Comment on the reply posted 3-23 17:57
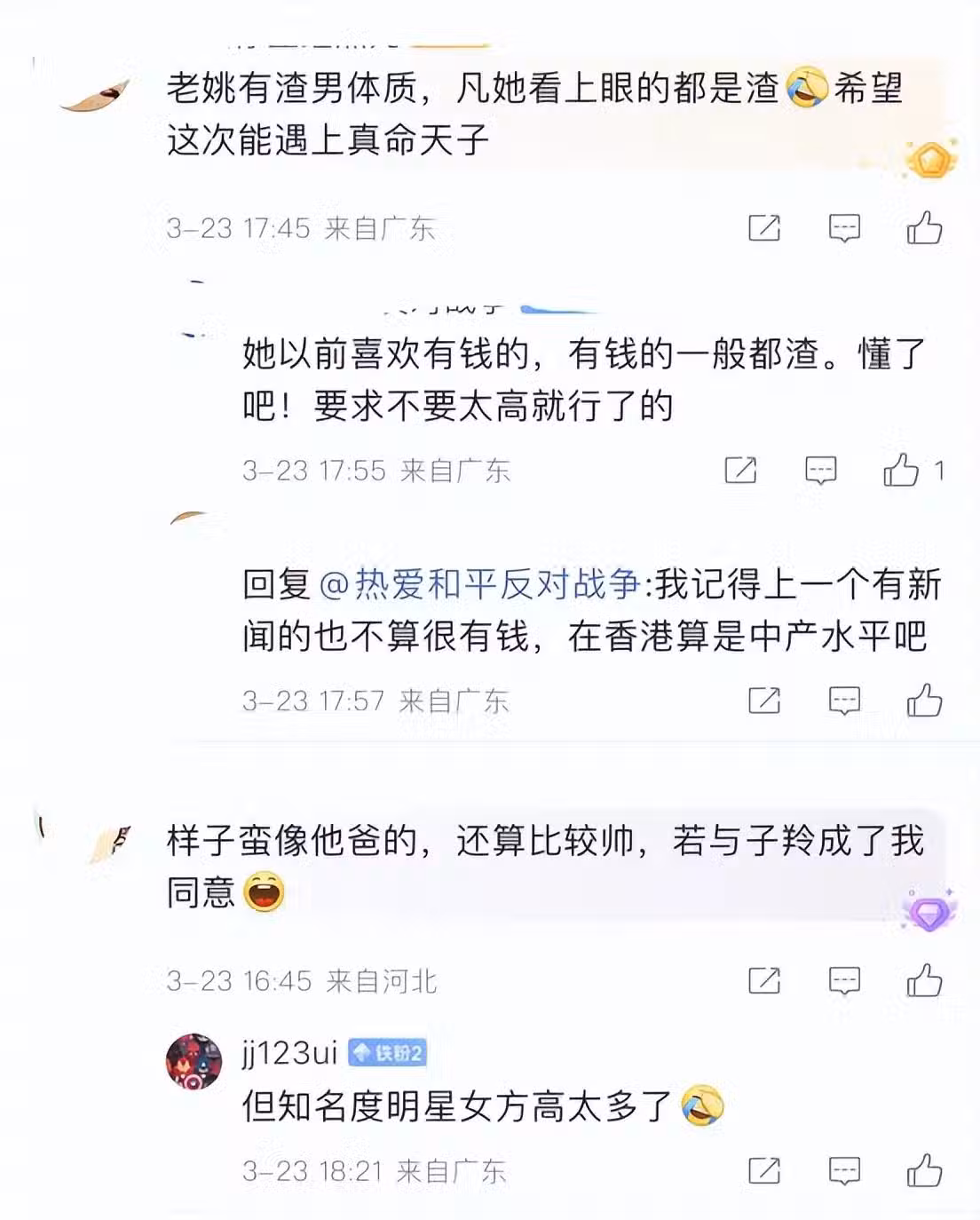The image size is (980, 1220). [843, 701]
